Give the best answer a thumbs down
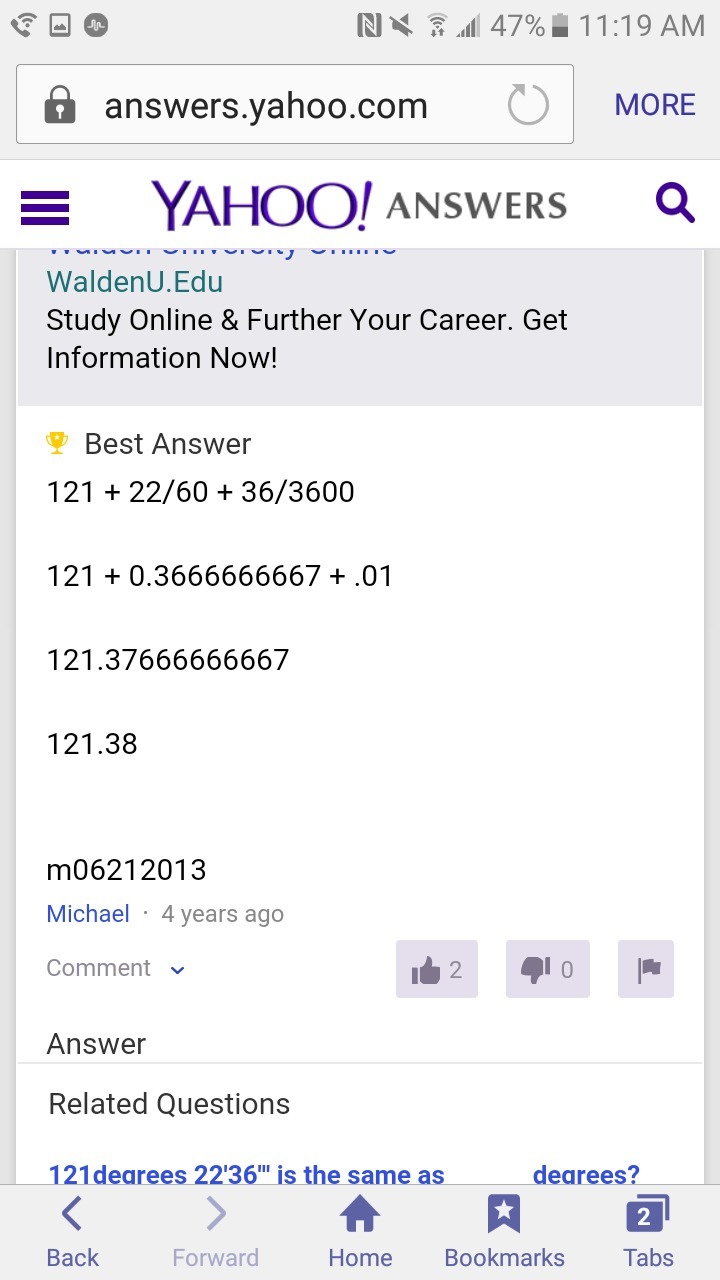720x1280 pixels. [x=547, y=969]
